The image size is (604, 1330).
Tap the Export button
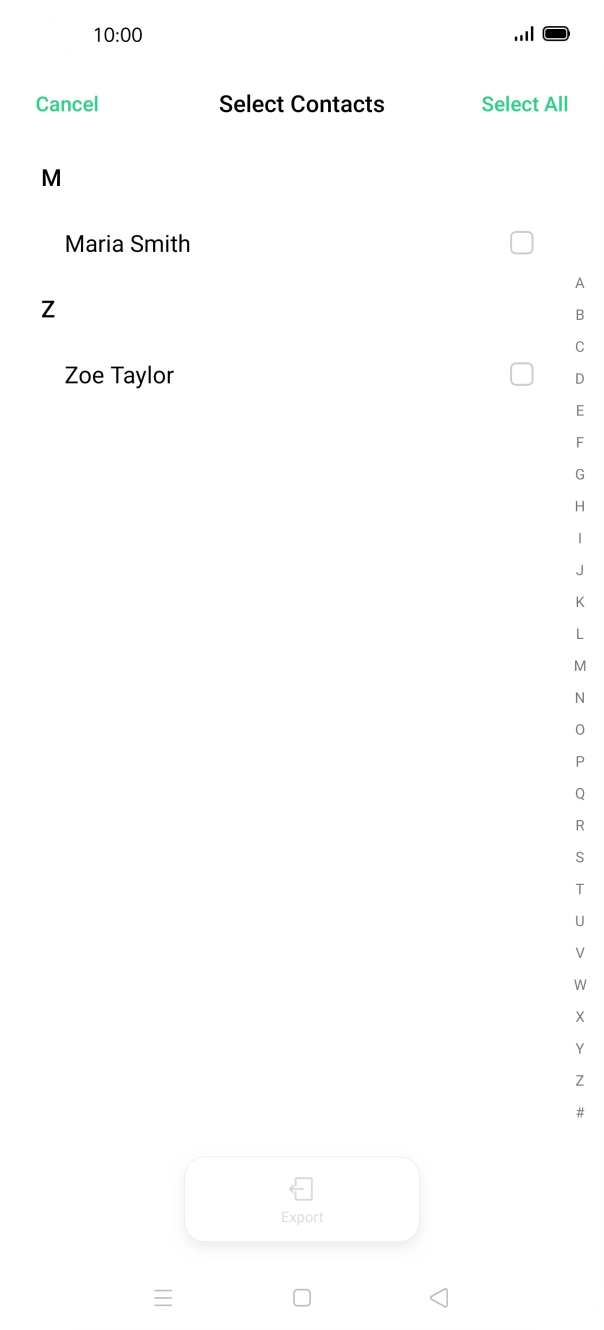tap(301, 1199)
